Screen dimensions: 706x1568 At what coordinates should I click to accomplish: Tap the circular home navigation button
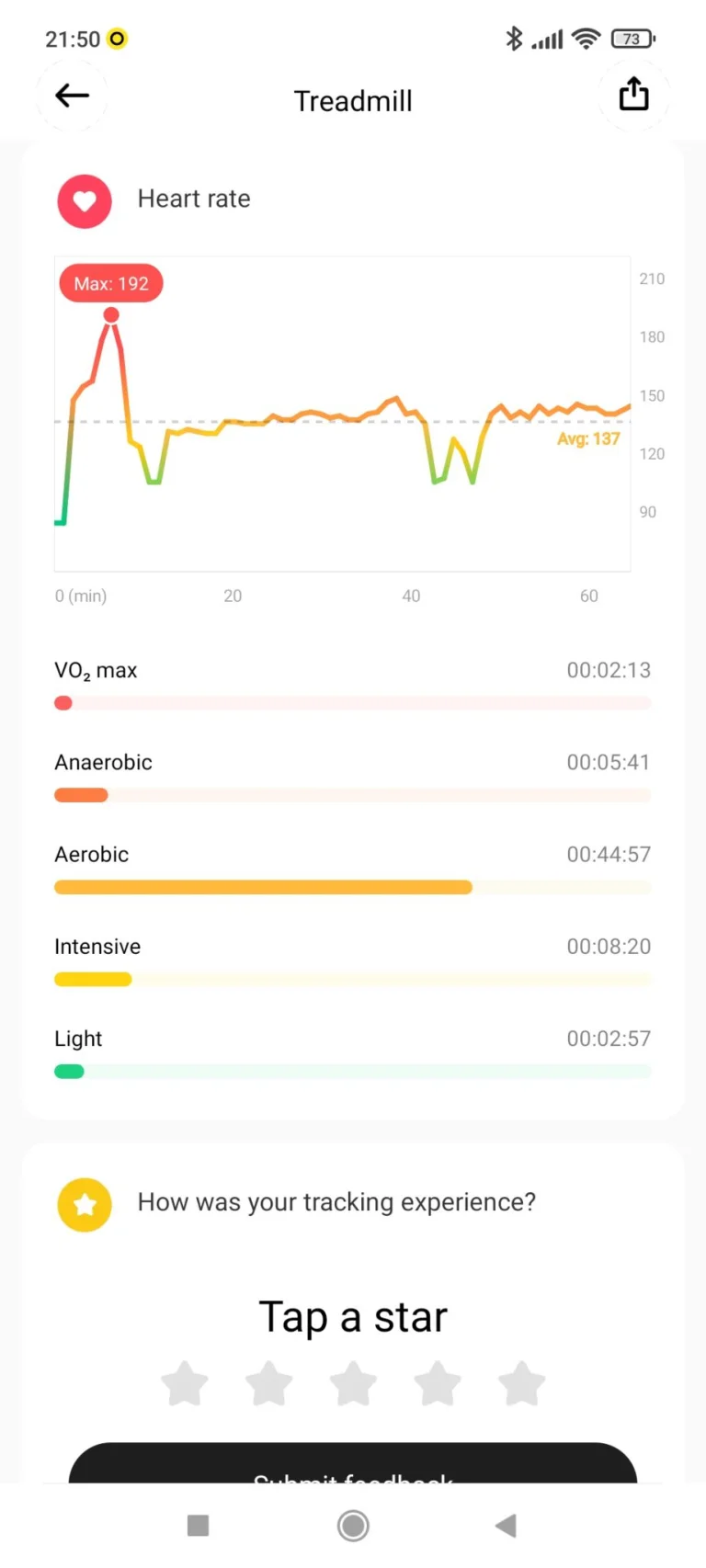[353, 1525]
